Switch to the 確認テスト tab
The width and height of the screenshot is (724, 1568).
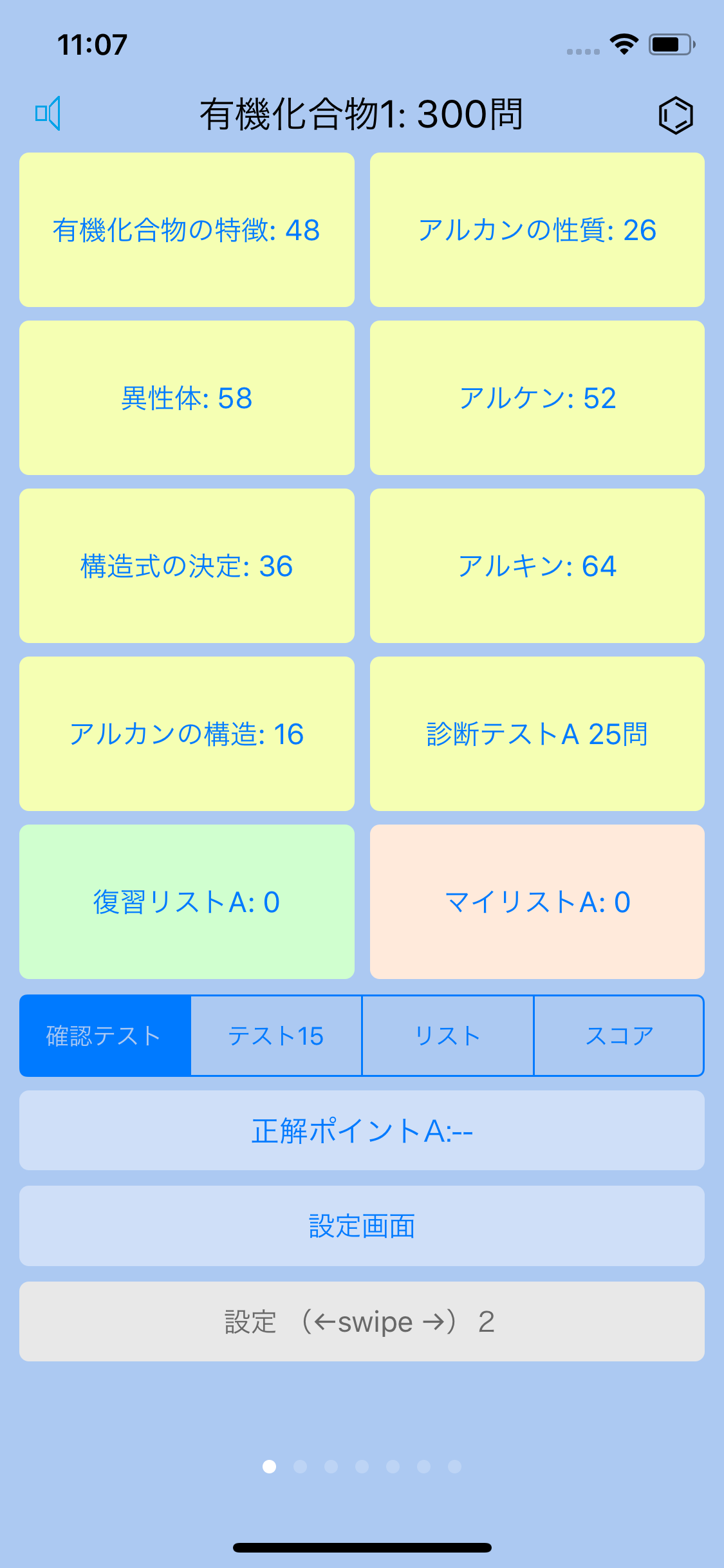coord(104,1035)
